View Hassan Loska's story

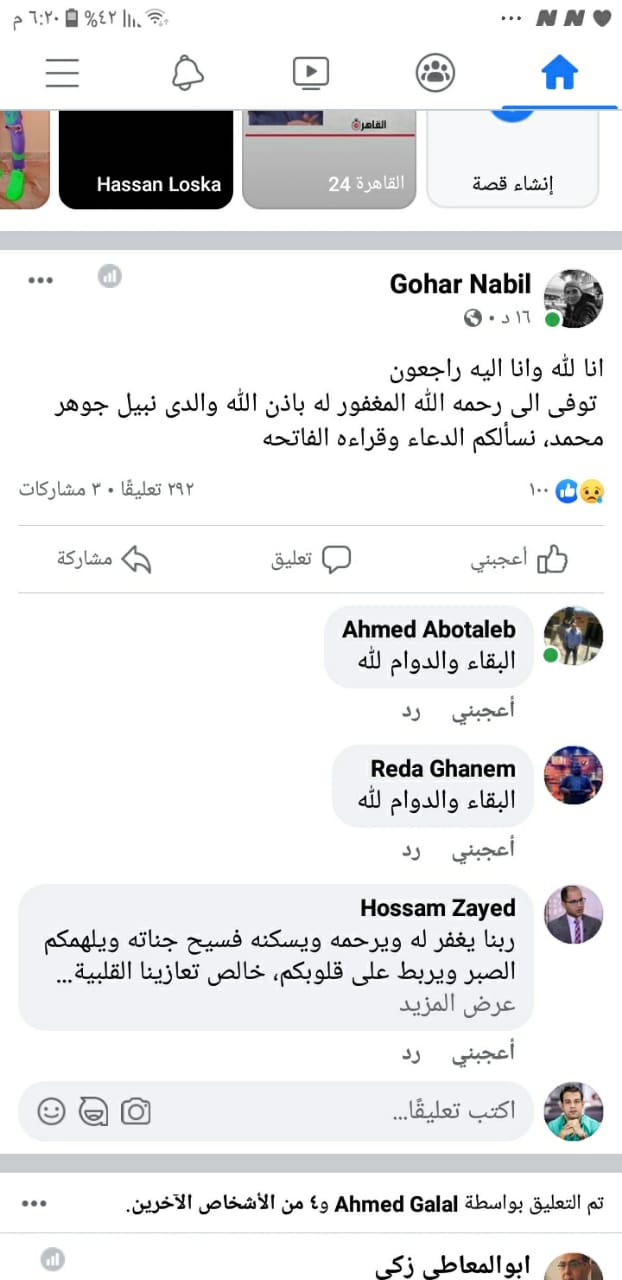(x=145, y=160)
